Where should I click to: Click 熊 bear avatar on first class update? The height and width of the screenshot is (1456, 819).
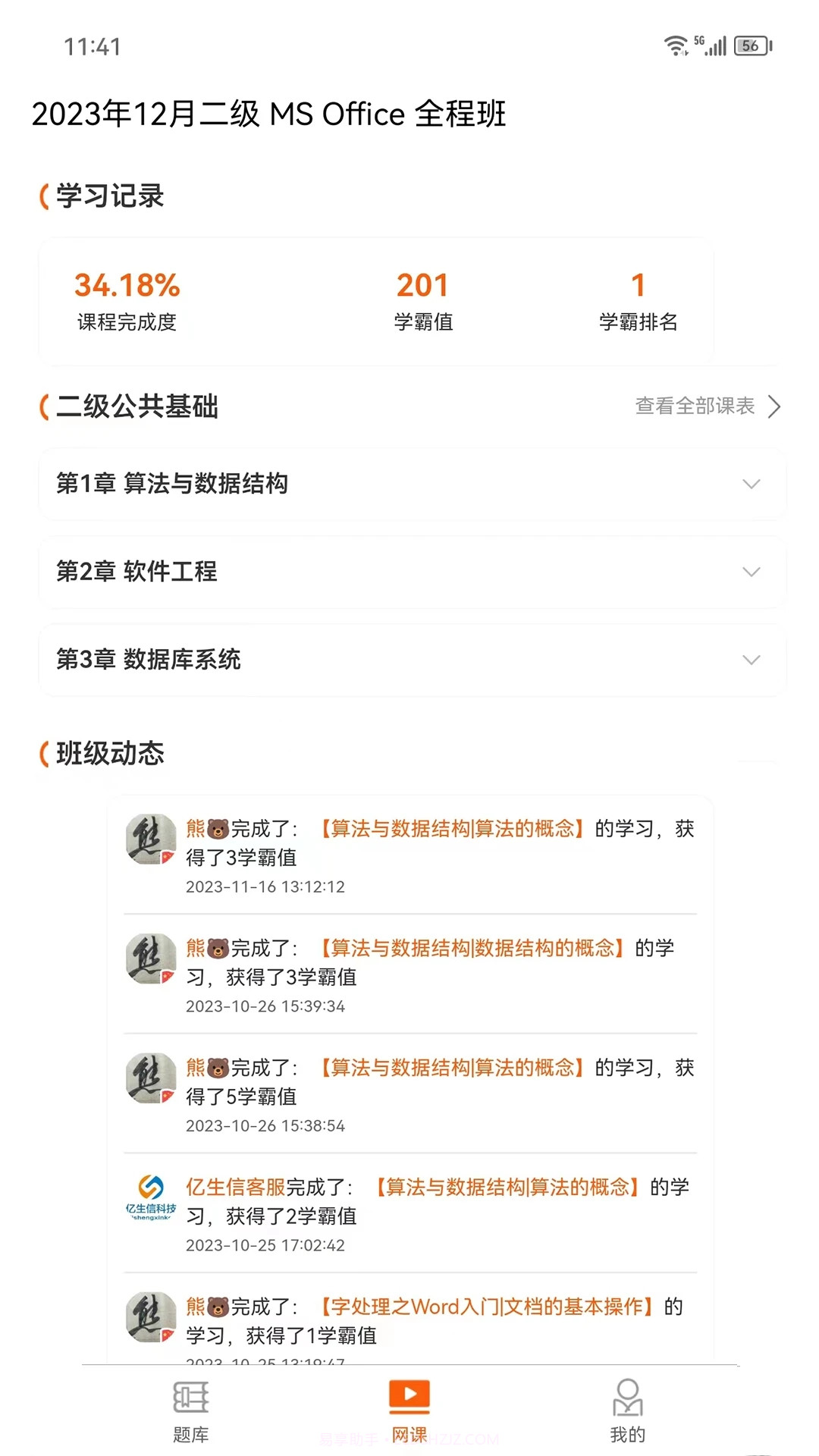click(x=150, y=839)
